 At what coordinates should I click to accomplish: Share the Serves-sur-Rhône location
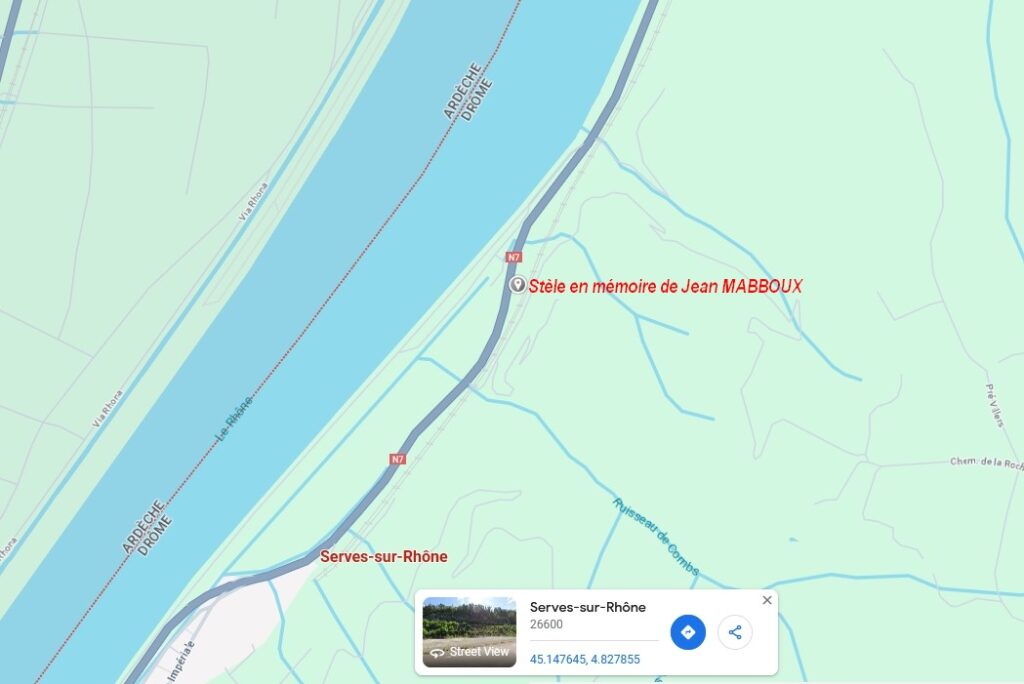point(735,632)
